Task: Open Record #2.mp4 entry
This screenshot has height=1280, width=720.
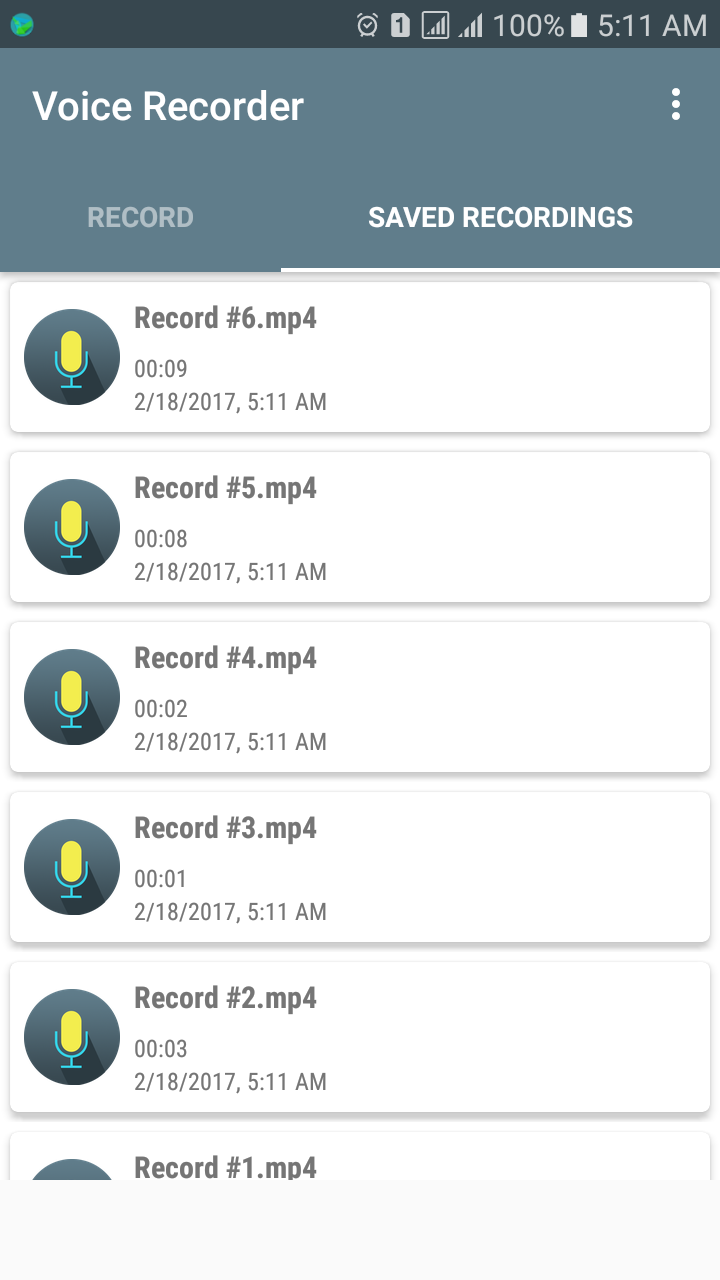Action: point(360,1036)
